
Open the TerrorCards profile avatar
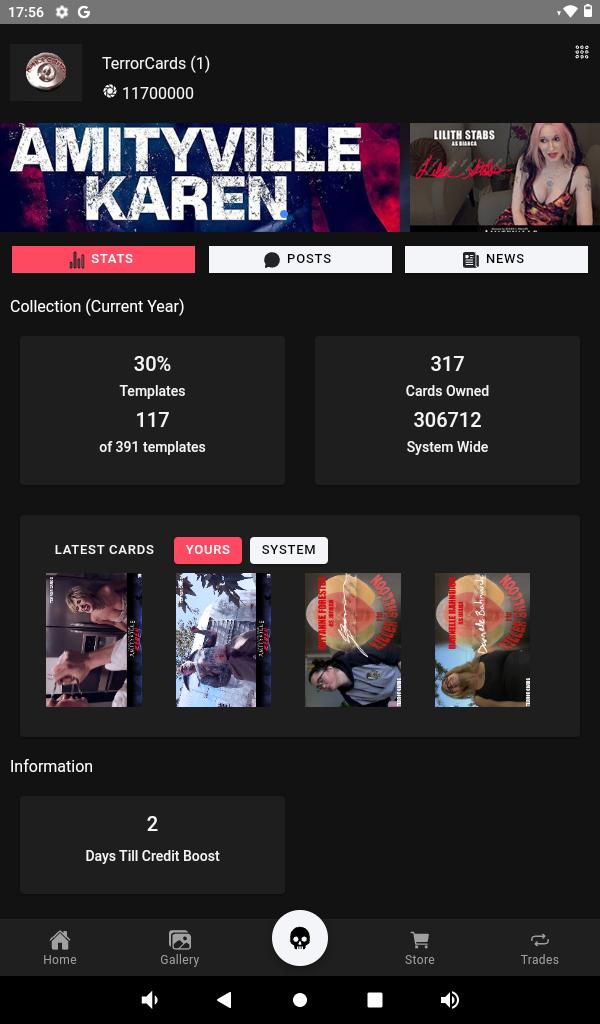point(46,72)
